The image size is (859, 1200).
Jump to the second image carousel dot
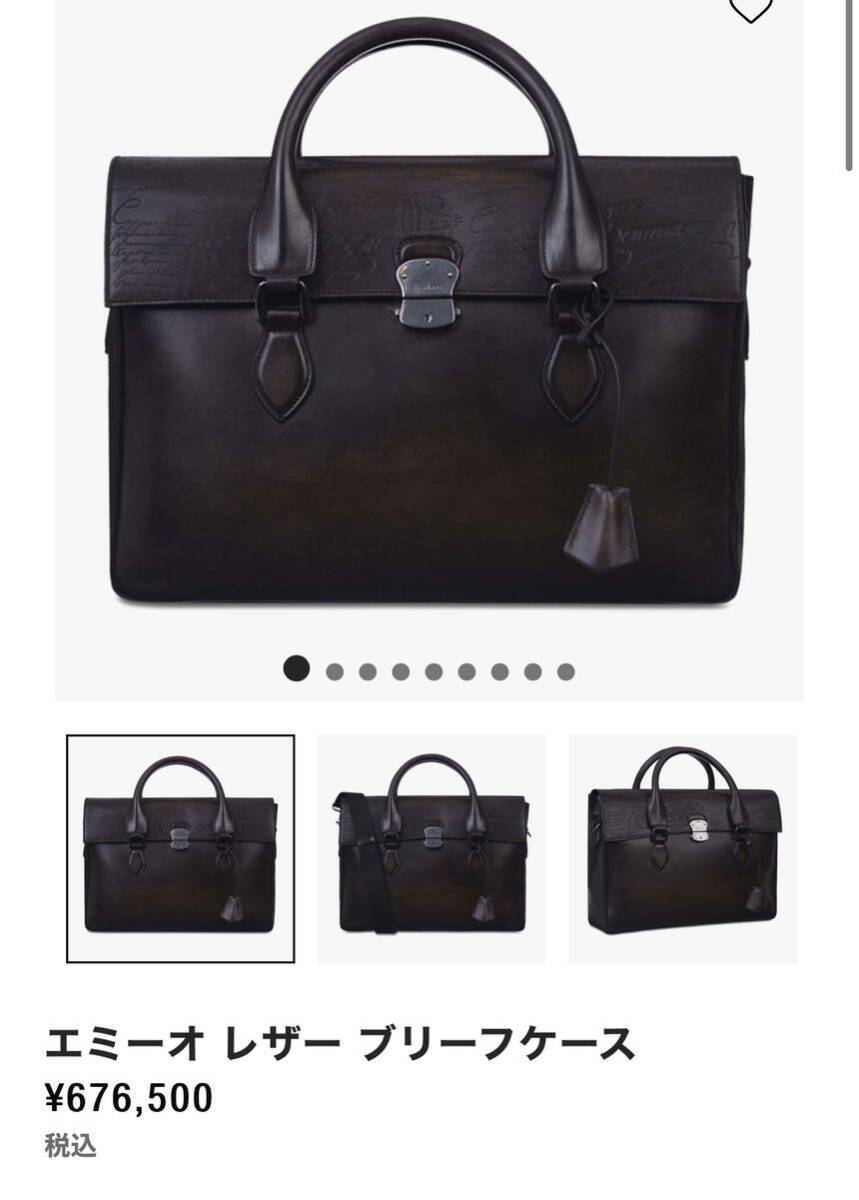point(335,672)
